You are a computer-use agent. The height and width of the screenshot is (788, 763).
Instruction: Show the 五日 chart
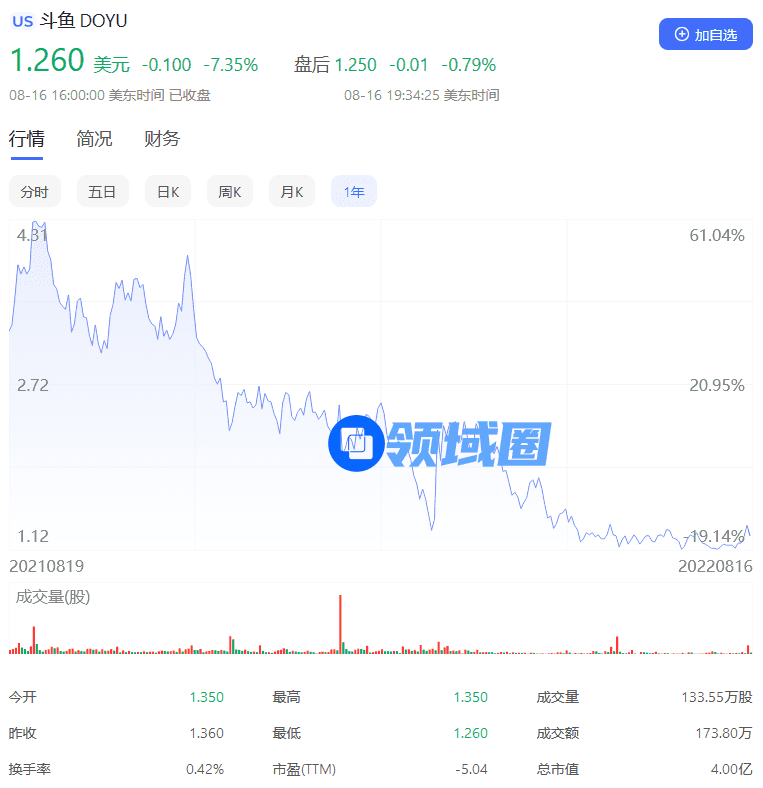pos(102,191)
